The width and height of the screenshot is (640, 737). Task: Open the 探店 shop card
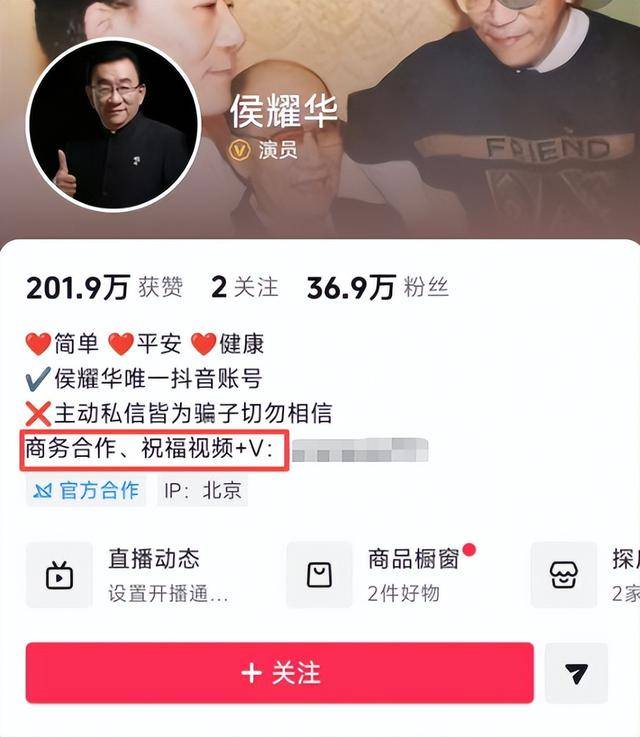pos(590,575)
